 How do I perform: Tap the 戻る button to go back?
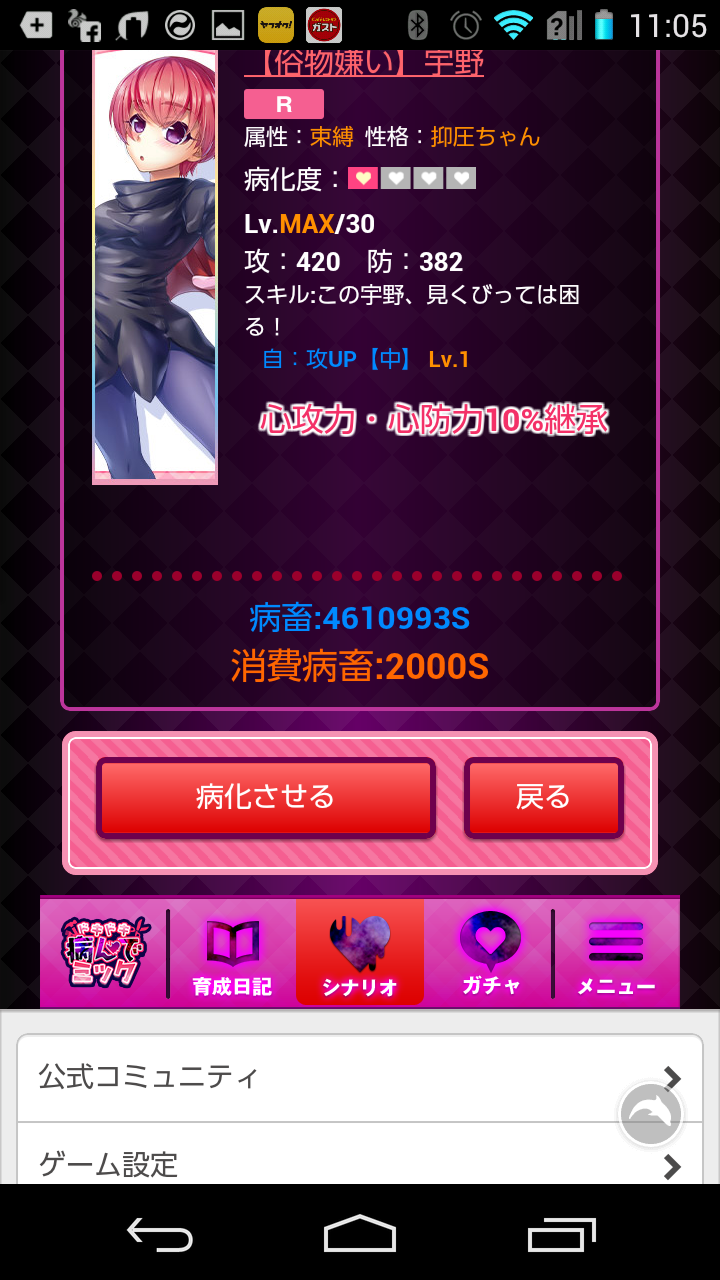(543, 797)
